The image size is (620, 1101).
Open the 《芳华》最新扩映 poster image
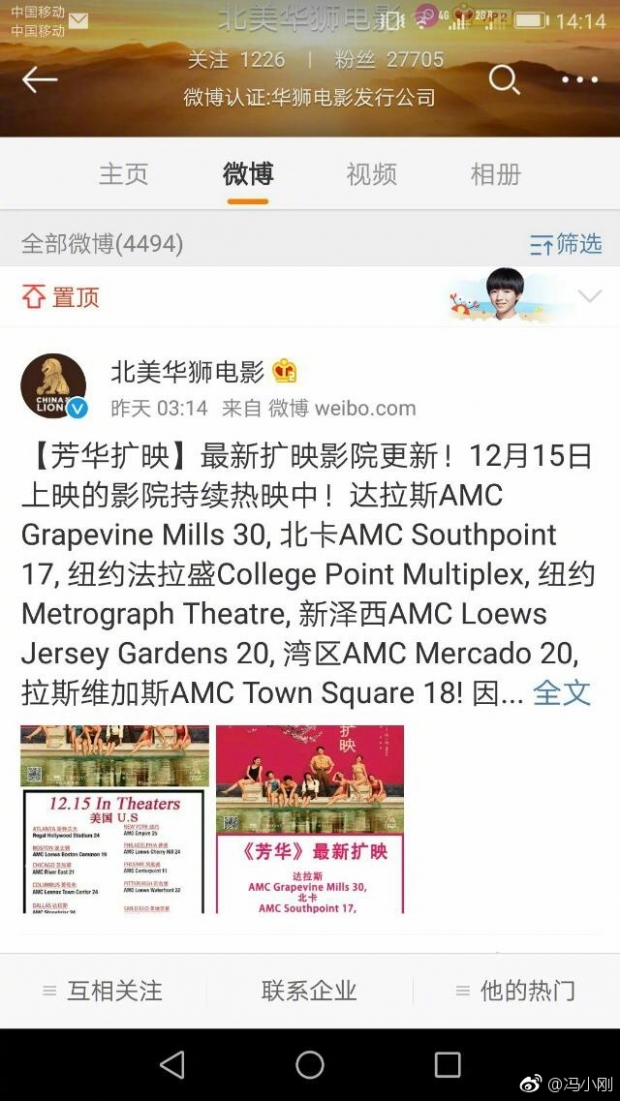click(x=310, y=819)
